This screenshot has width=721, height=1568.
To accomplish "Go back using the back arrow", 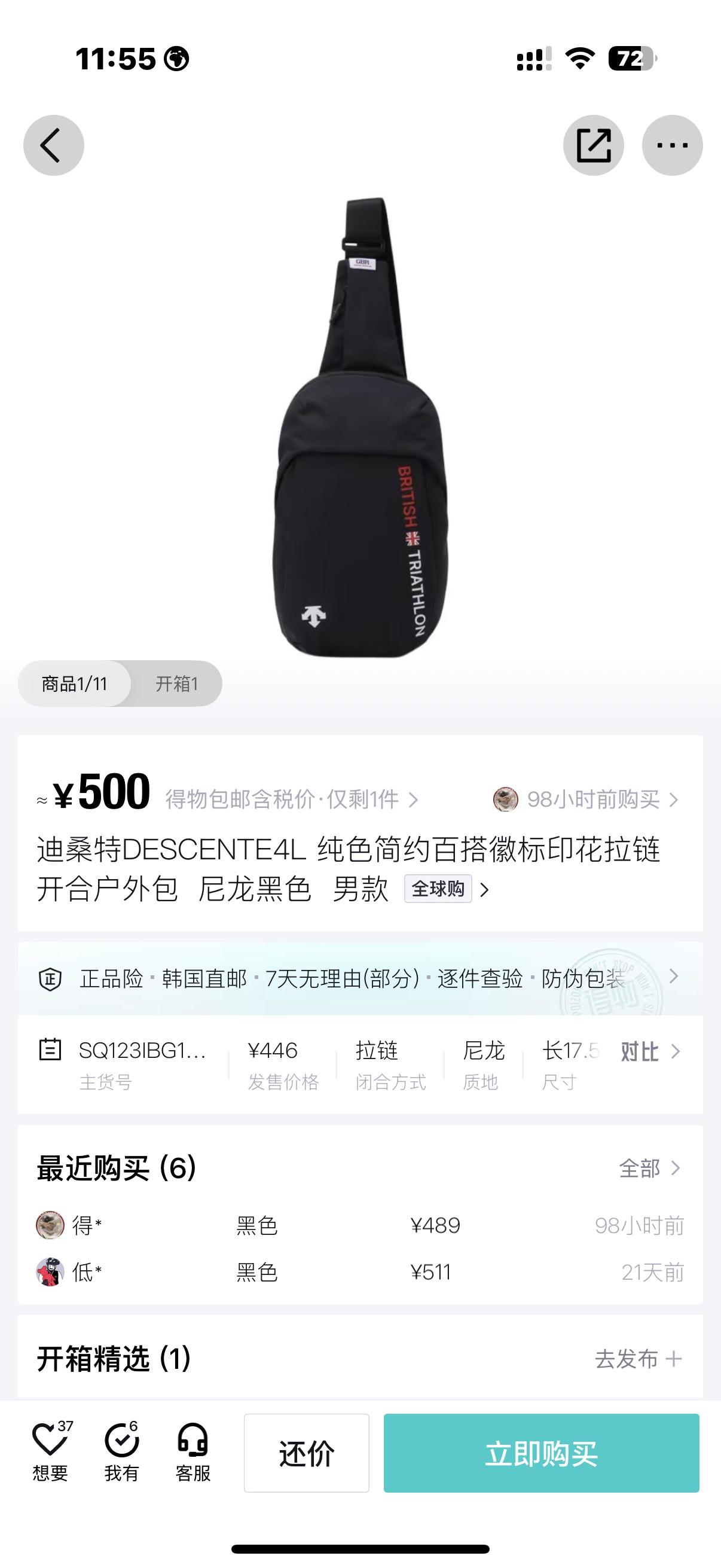I will (54, 145).
